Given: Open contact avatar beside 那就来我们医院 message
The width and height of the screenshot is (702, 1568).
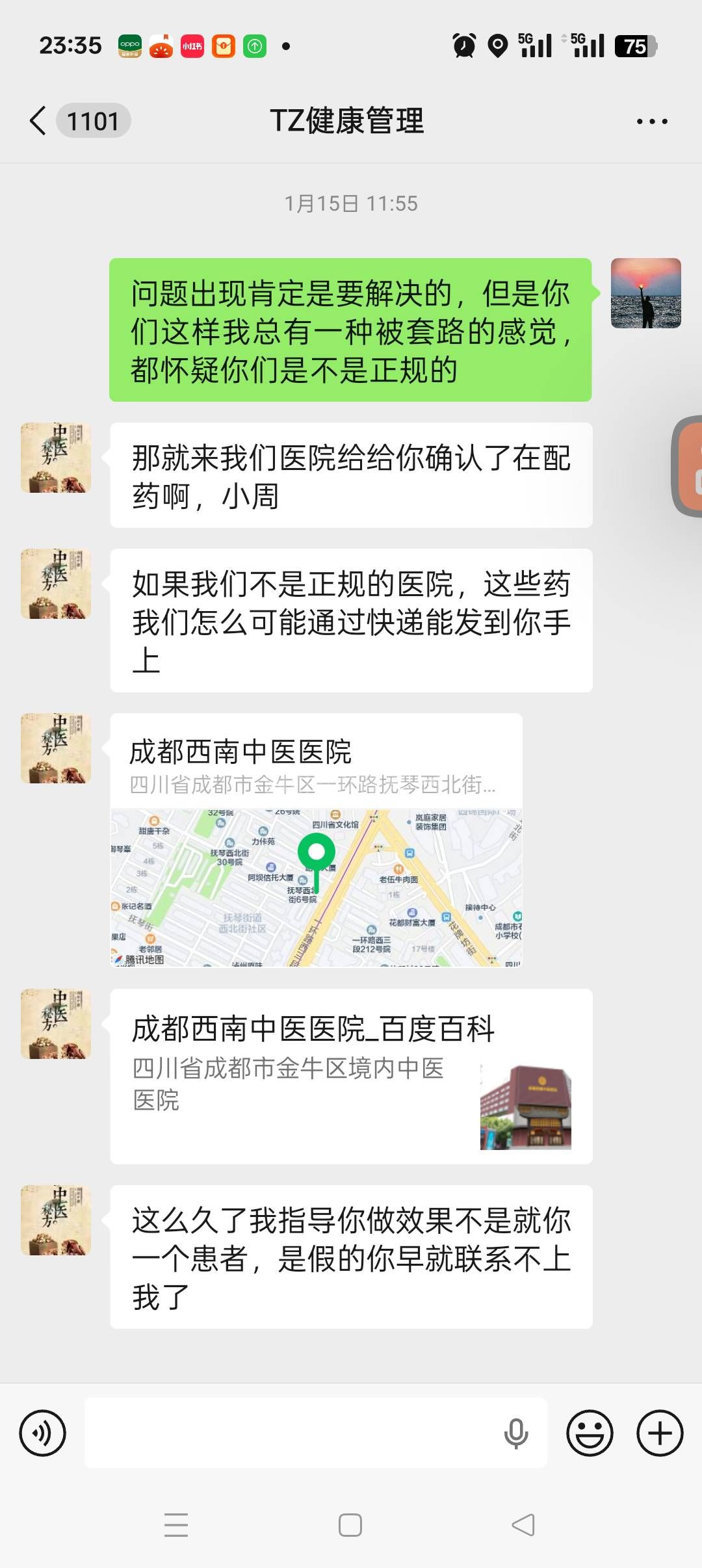Looking at the screenshot, I should pos(56,458).
